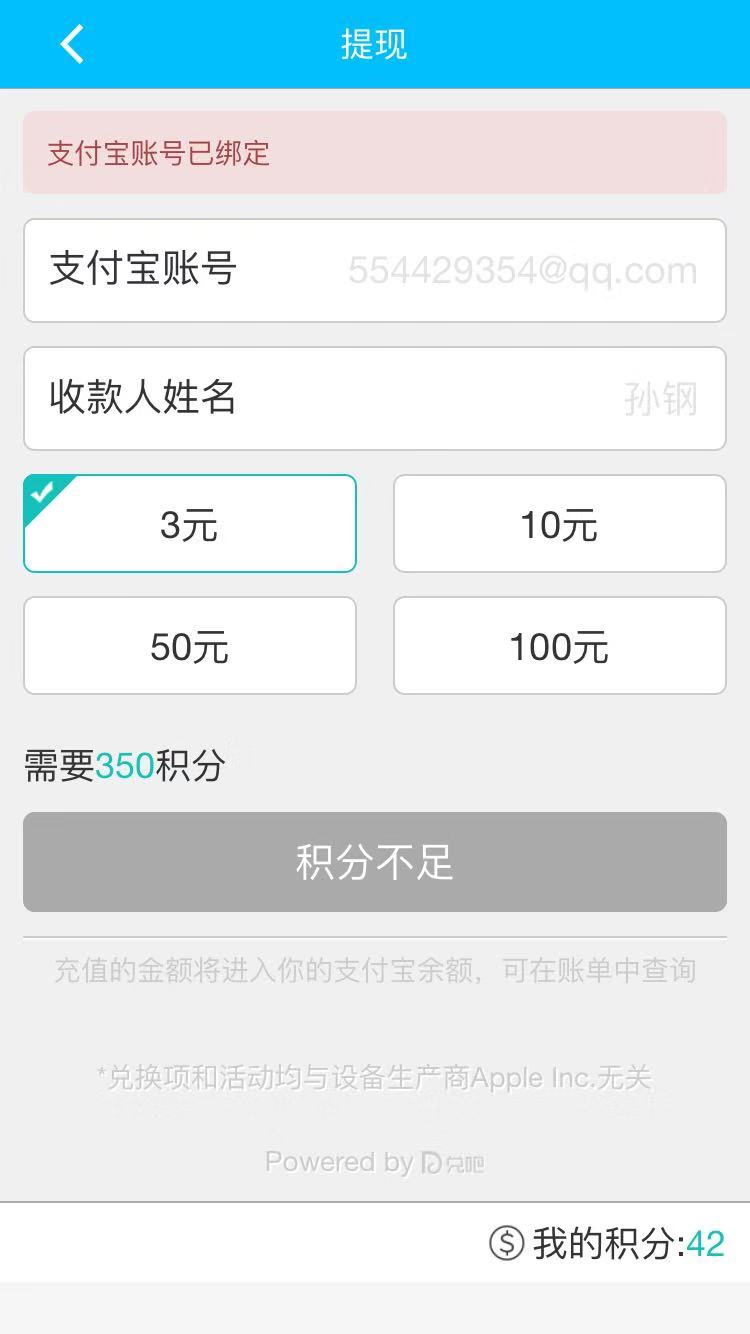Click the 兑吧 logo at page bottom
The width and height of the screenshot is (750, 1334).
click(460, 1162)
